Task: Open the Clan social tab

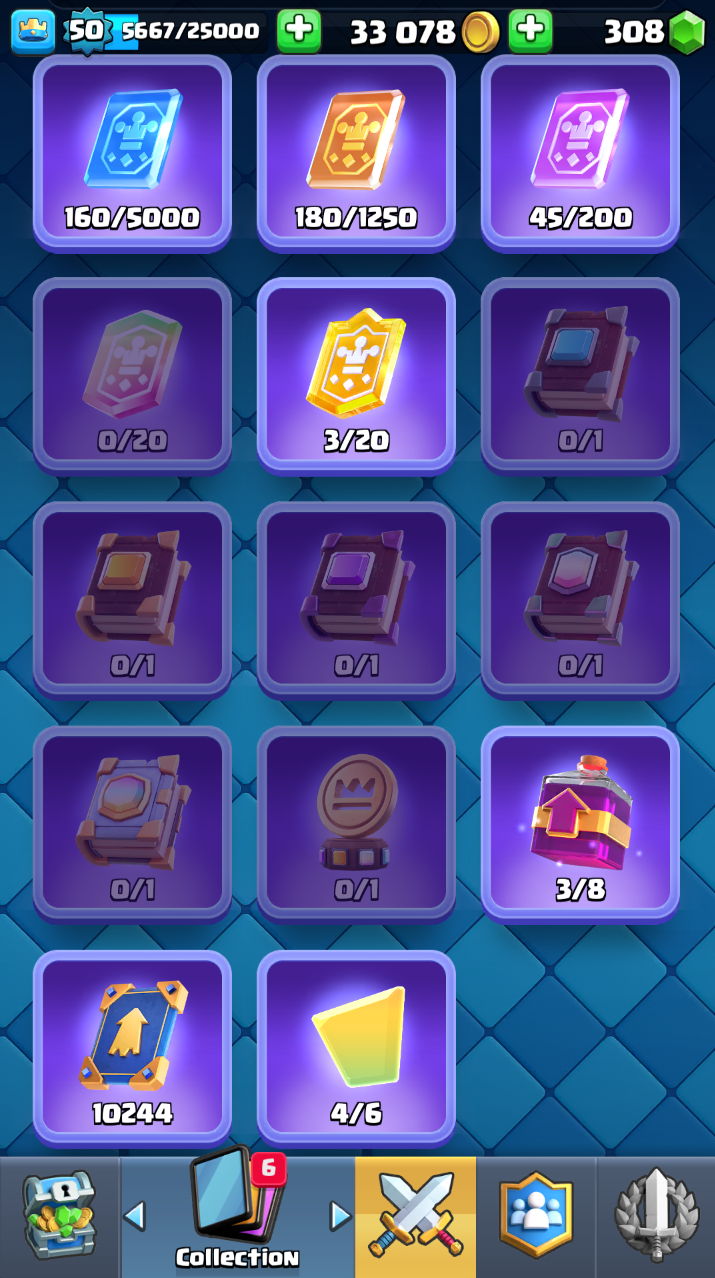Action: 535,1217
